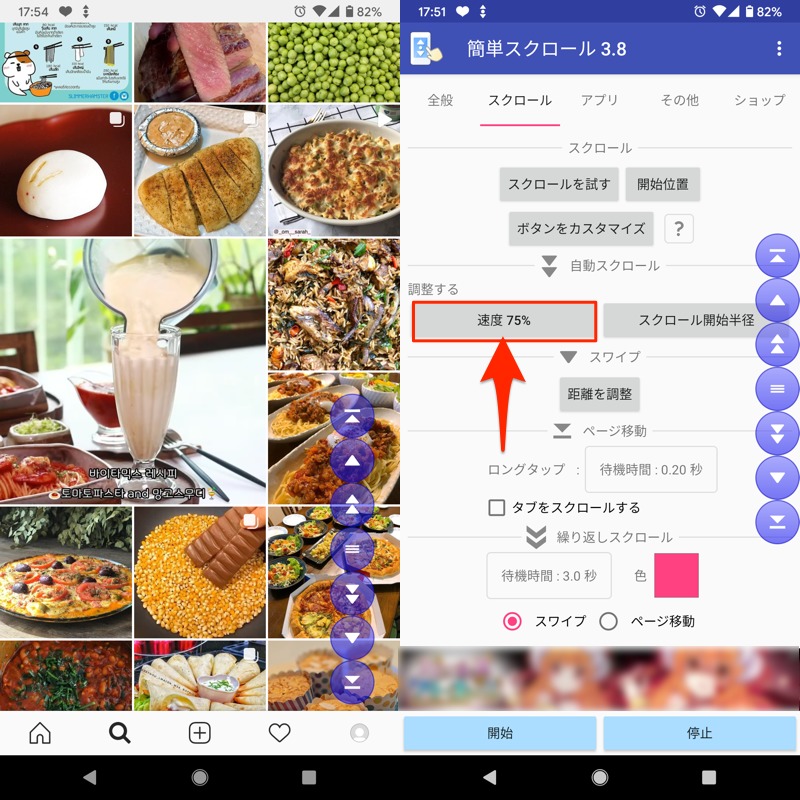
Task: Check the タブをスクロールする checkbox
Action: (x=497, y=507)
